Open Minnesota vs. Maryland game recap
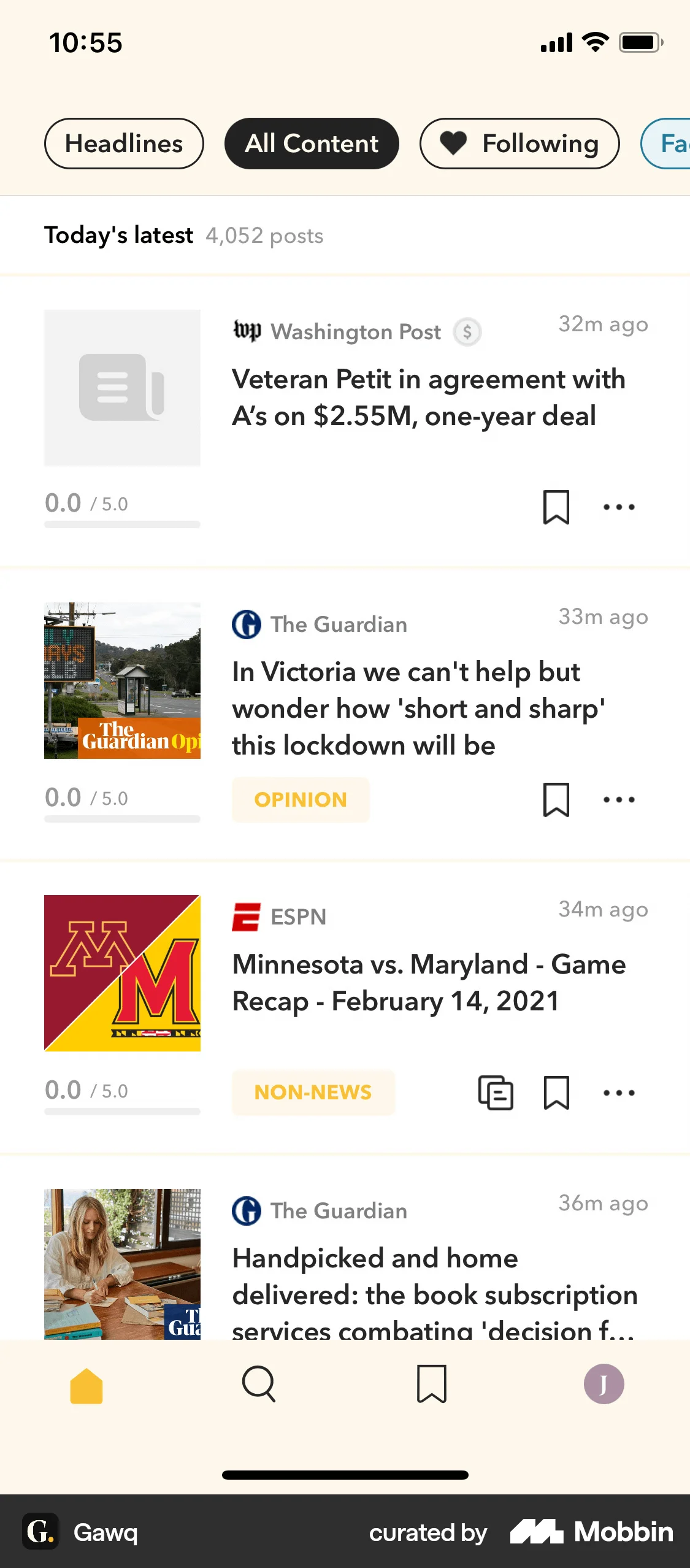This screenshot has height=1568, width=690. (x=428, y=983)
